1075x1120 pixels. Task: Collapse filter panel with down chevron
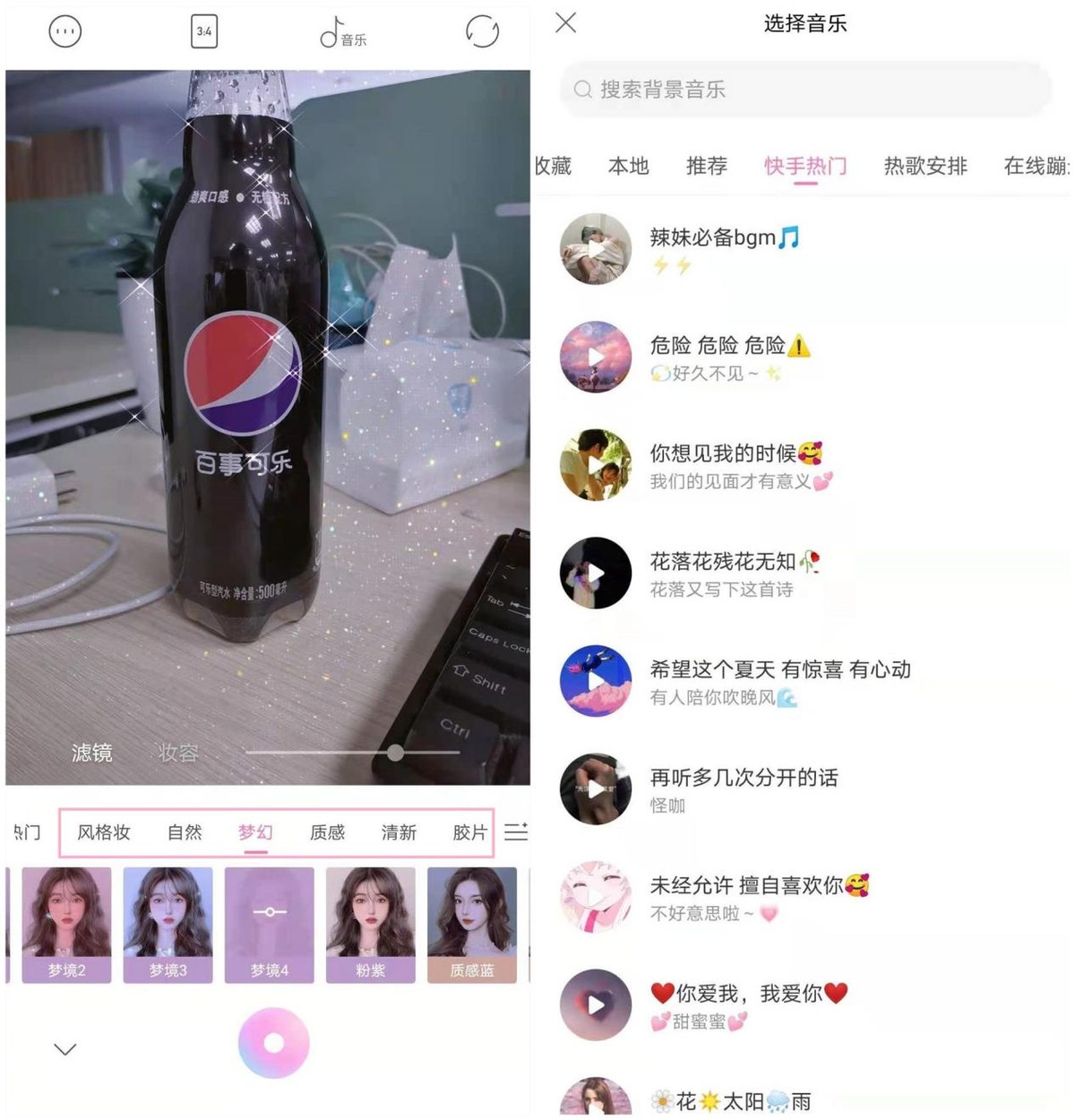tap(64, 1046)
